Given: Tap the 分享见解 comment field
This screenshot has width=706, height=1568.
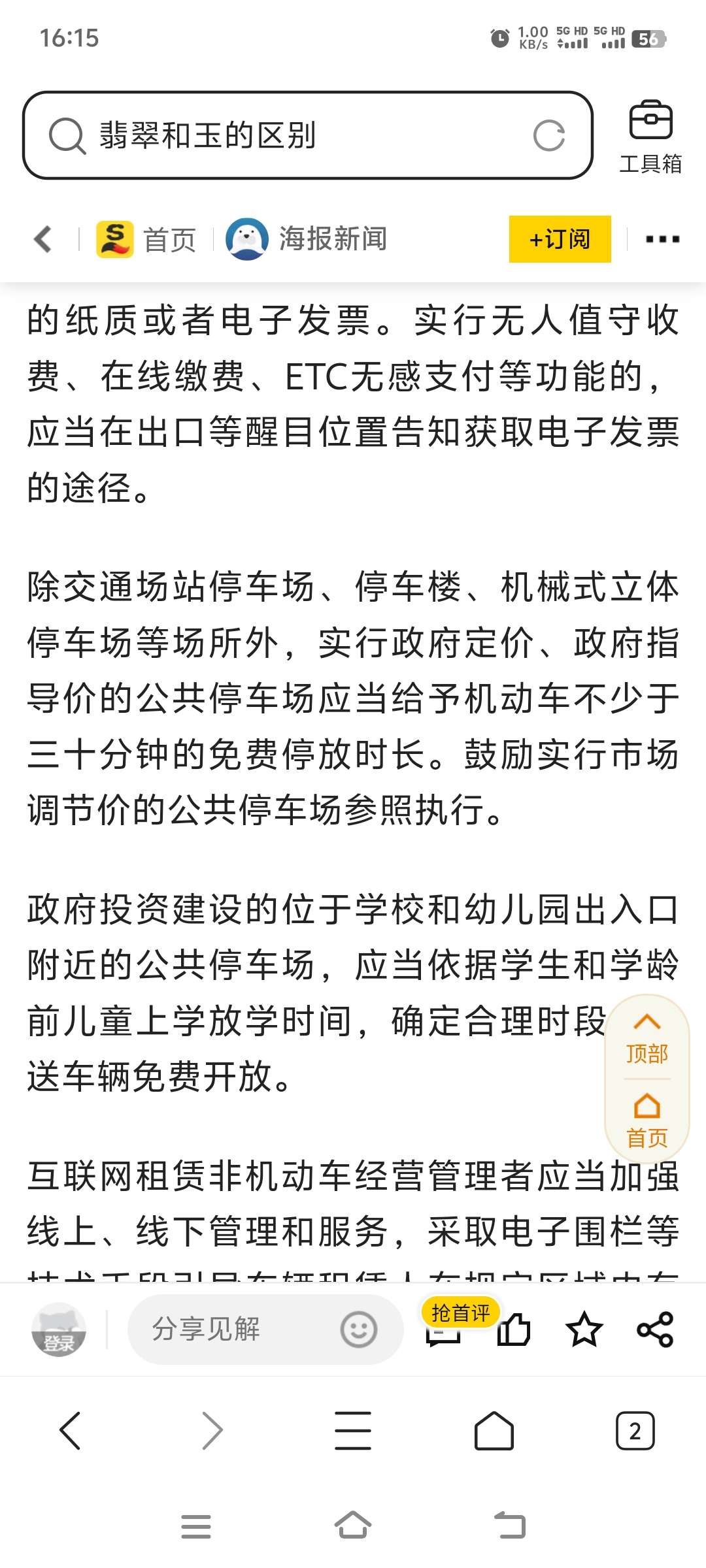Looking at the screenshot, I should click(x=265, y=1329).
